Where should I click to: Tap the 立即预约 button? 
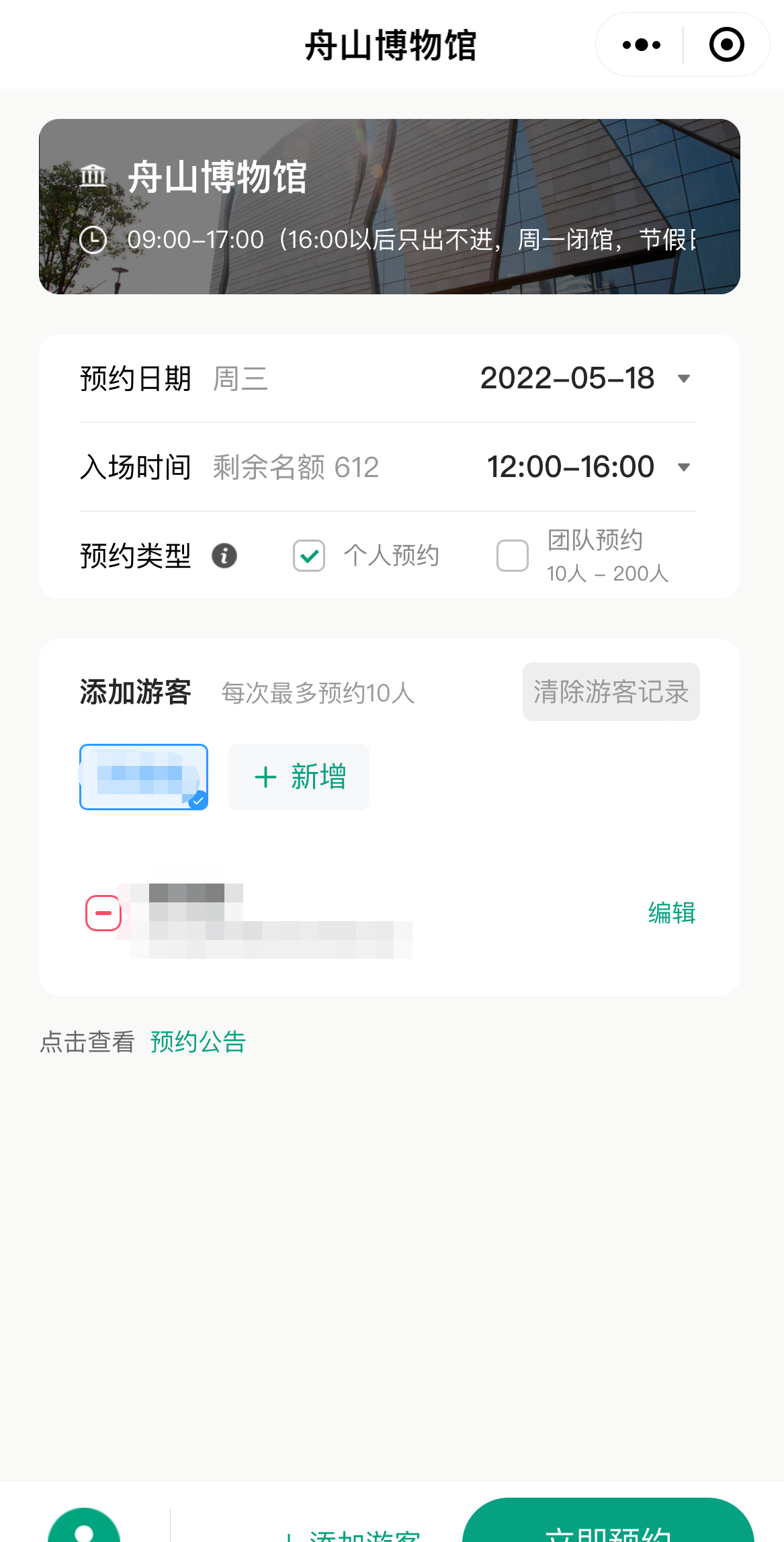point(608,1525)
